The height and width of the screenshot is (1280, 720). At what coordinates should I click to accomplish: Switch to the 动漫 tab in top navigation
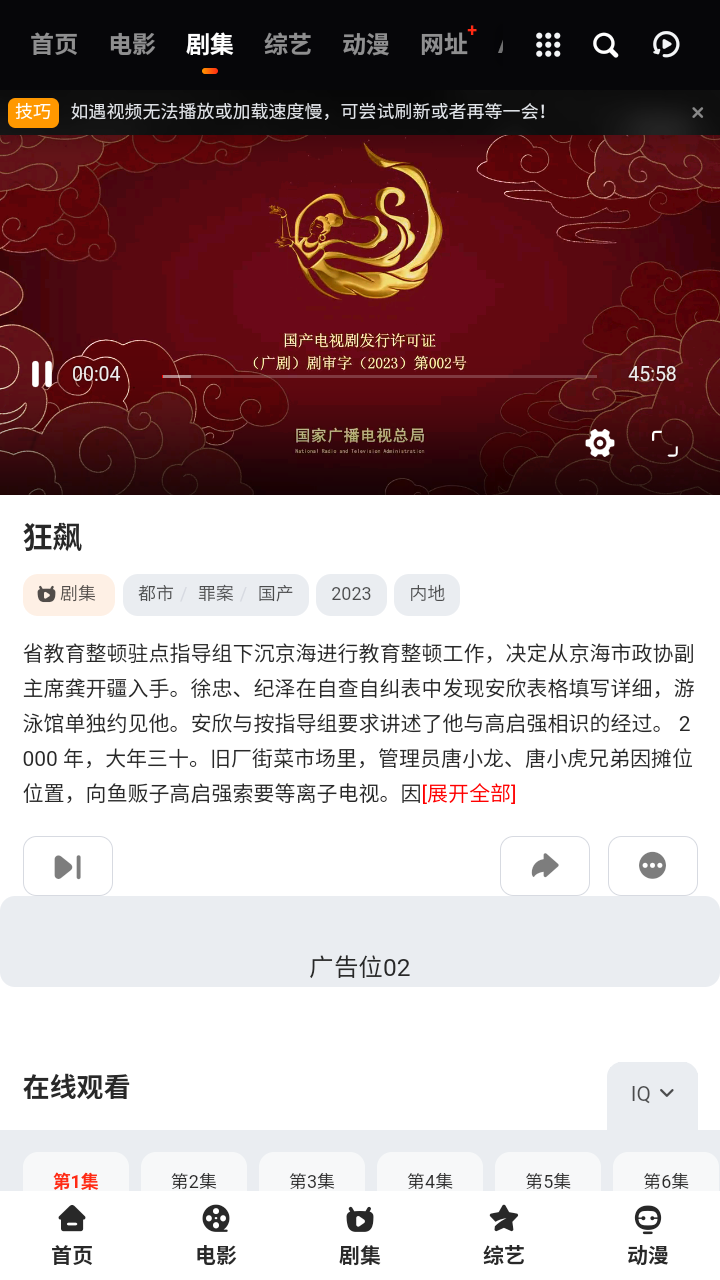tap(366, 45)
